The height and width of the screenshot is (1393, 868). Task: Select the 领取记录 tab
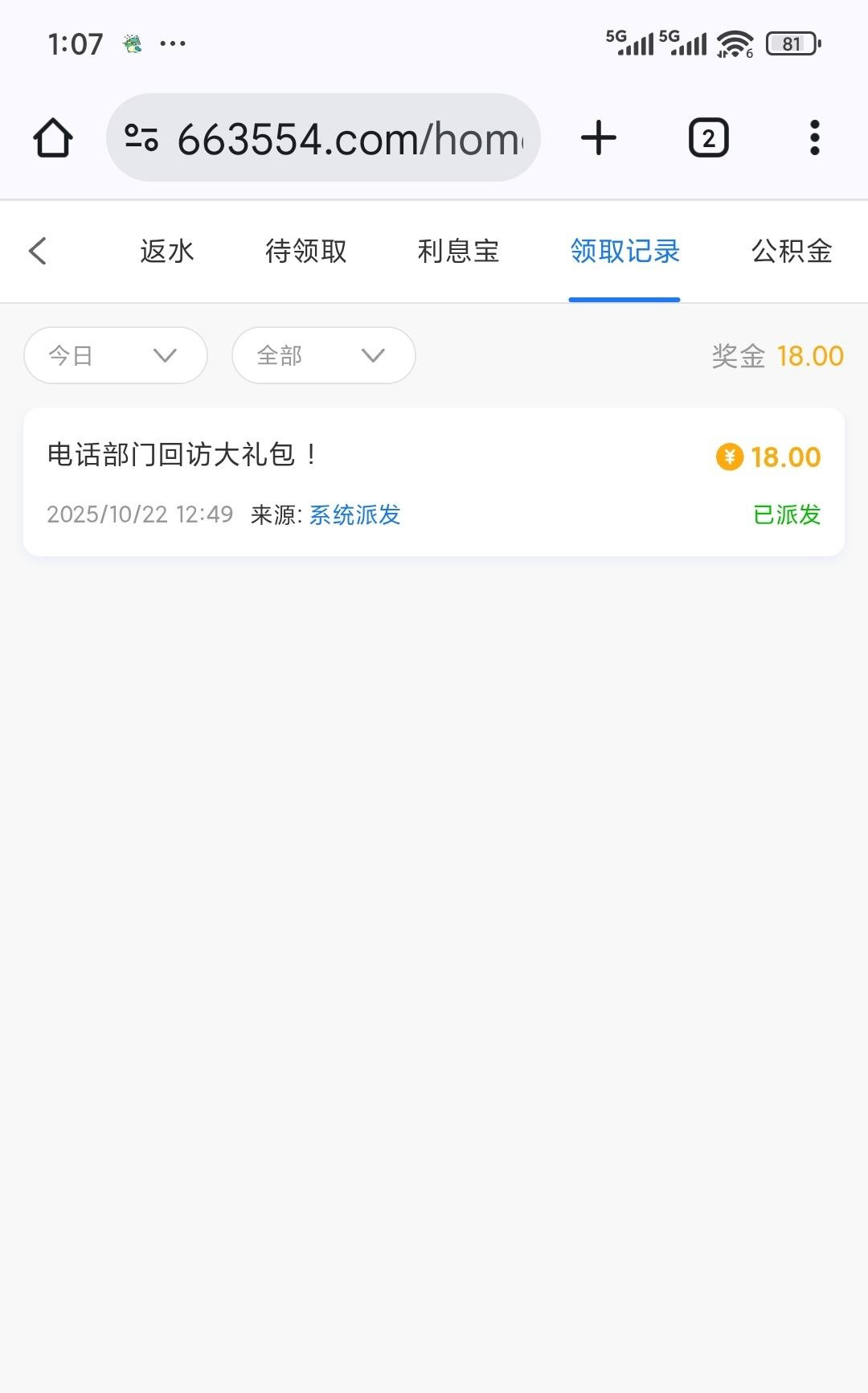[624, 252]
